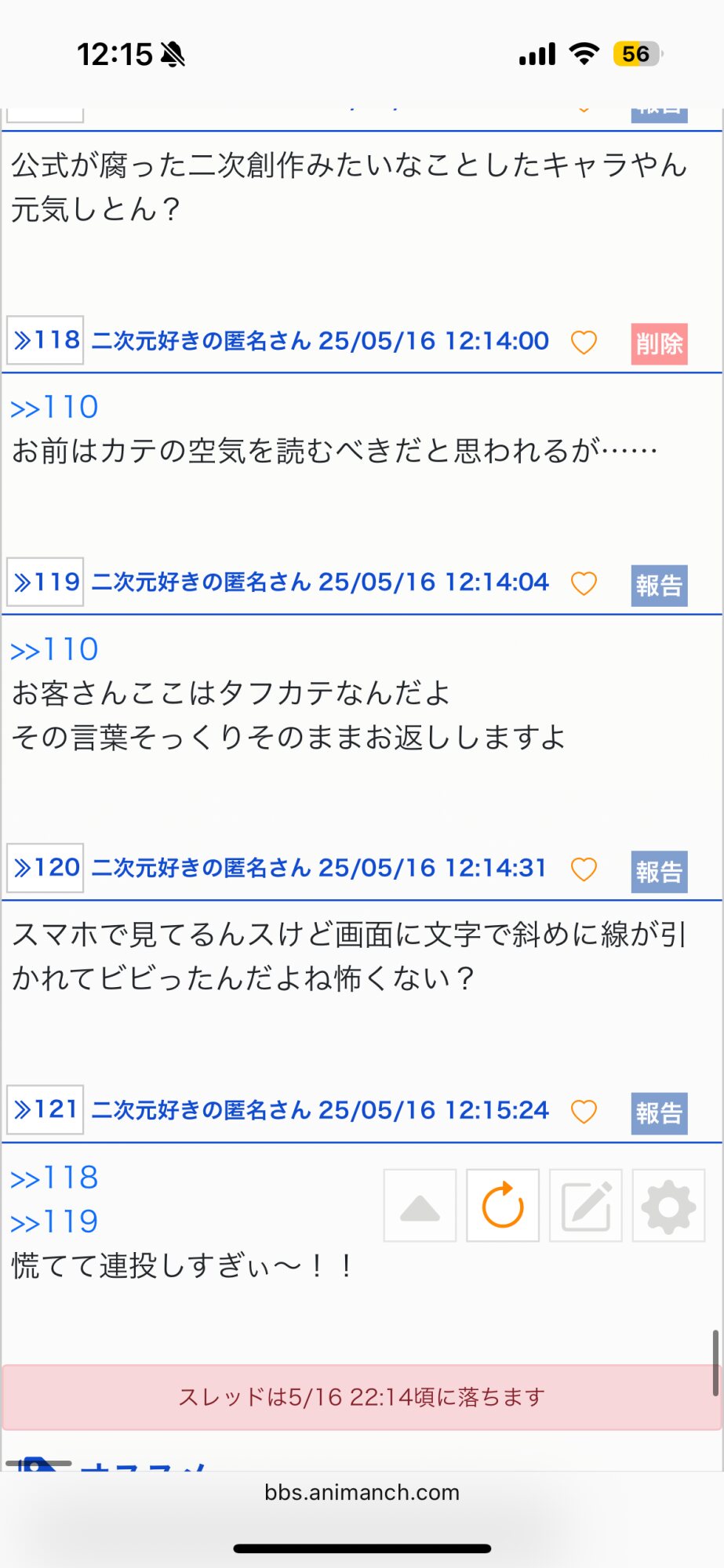Jump to top with the up arrow button

(420, 1206)
